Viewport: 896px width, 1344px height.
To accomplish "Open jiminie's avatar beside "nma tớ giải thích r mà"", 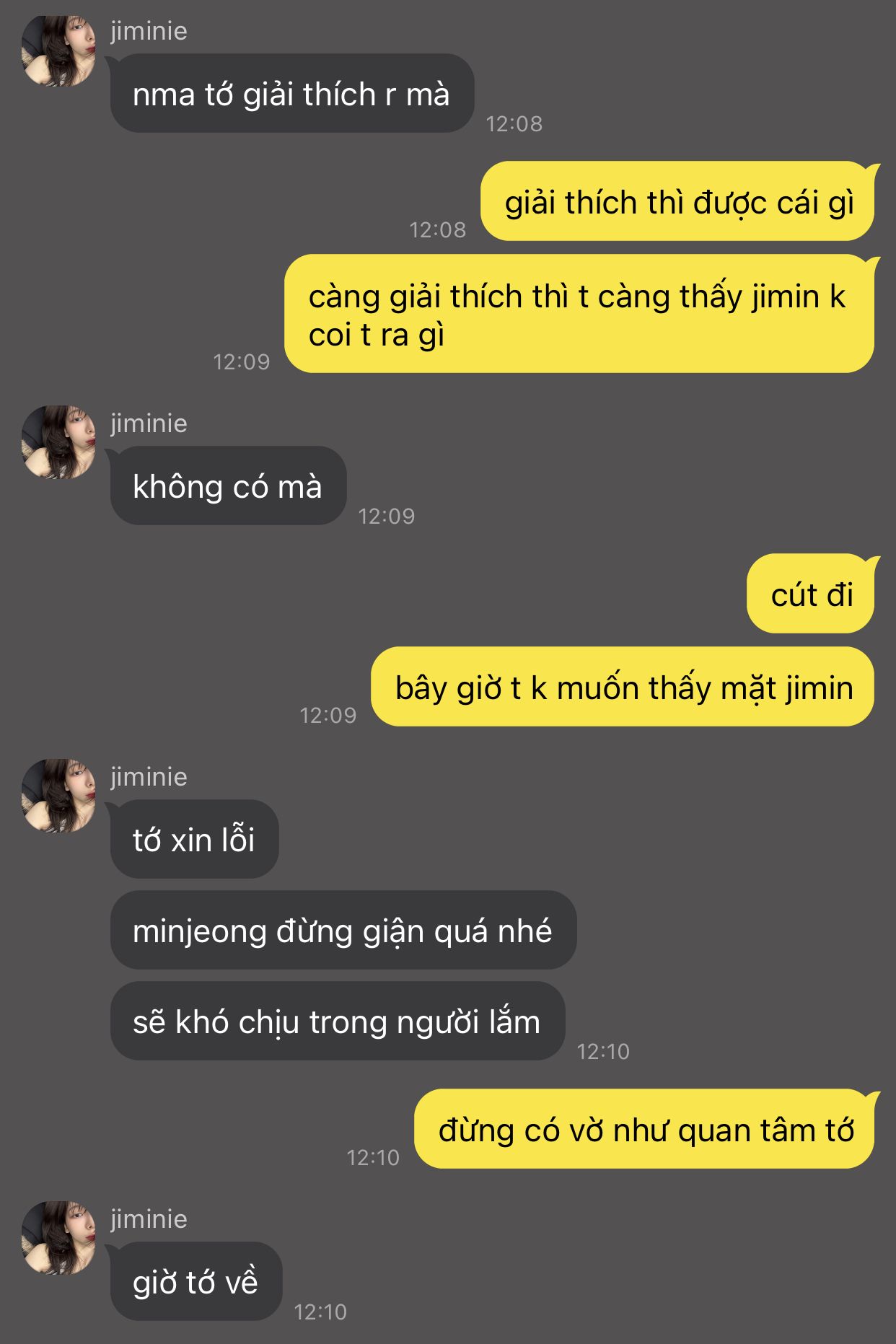I will pyautogui.click(x=59, y=50).
